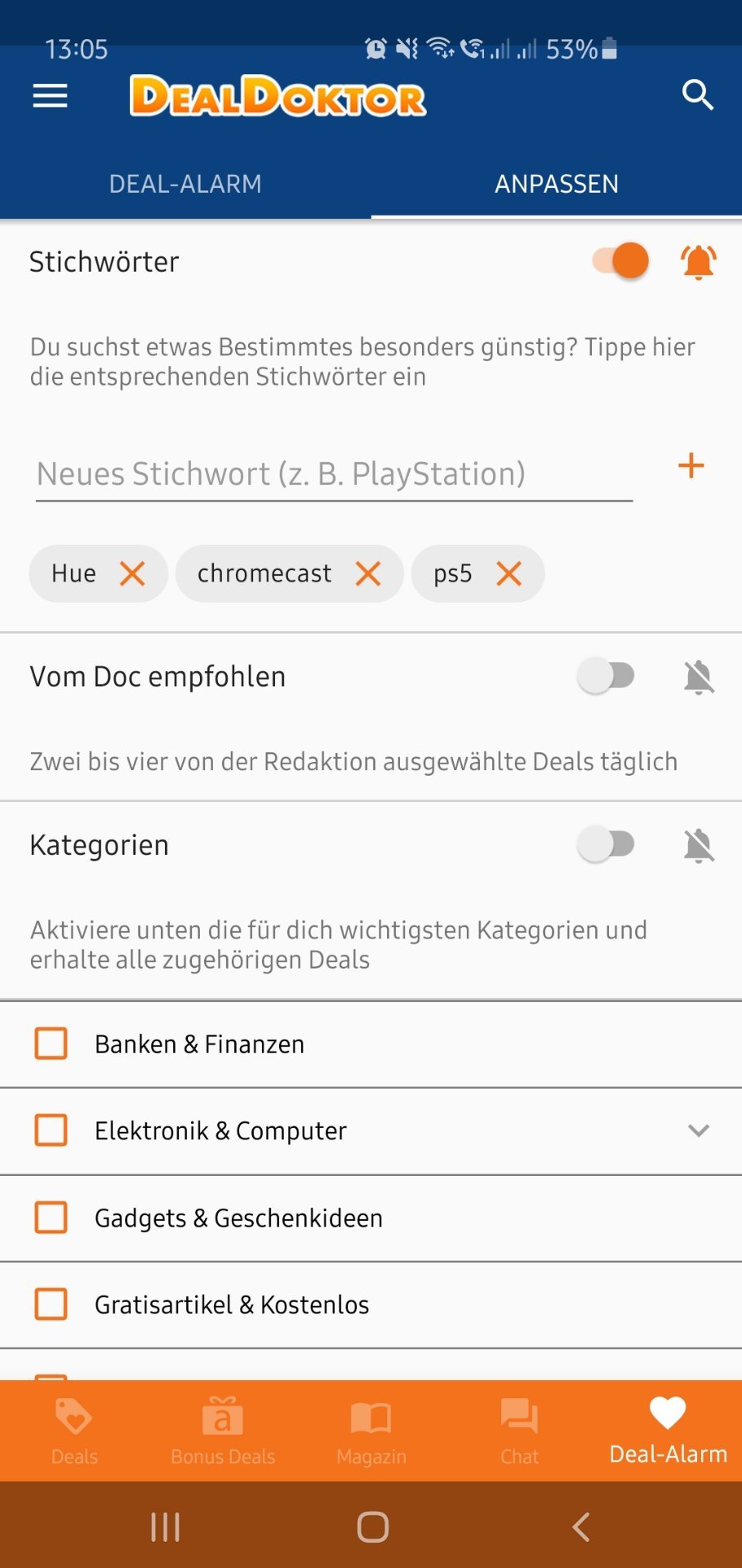Enable the Kategorien switch
Viewport: 742px width, 1568px height.
pos(606,844)
